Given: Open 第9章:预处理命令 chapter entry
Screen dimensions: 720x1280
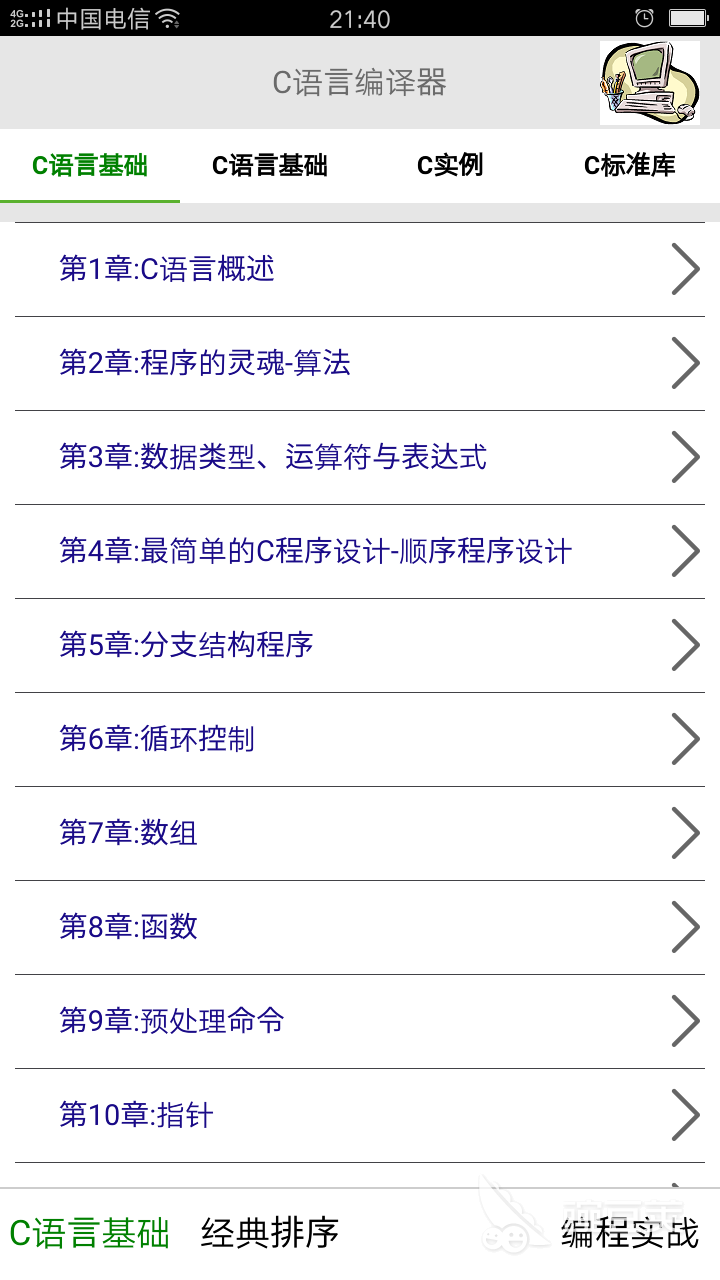Looking at the screenshot, I should [x=360, y=1021].
